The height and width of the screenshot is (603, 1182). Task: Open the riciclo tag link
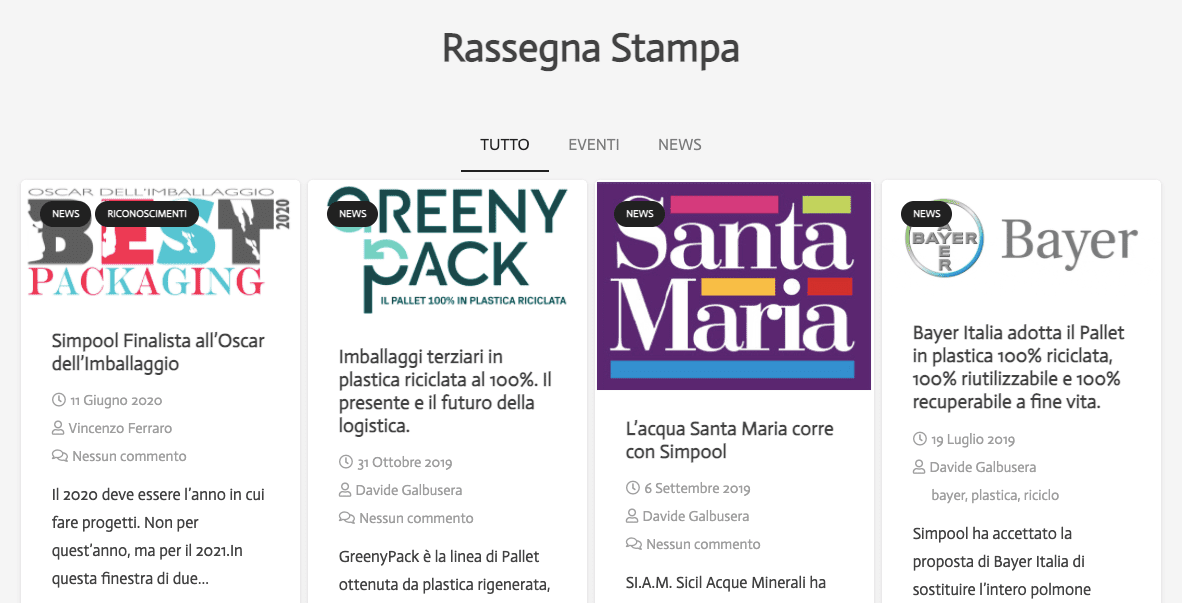coord(1041,495)
